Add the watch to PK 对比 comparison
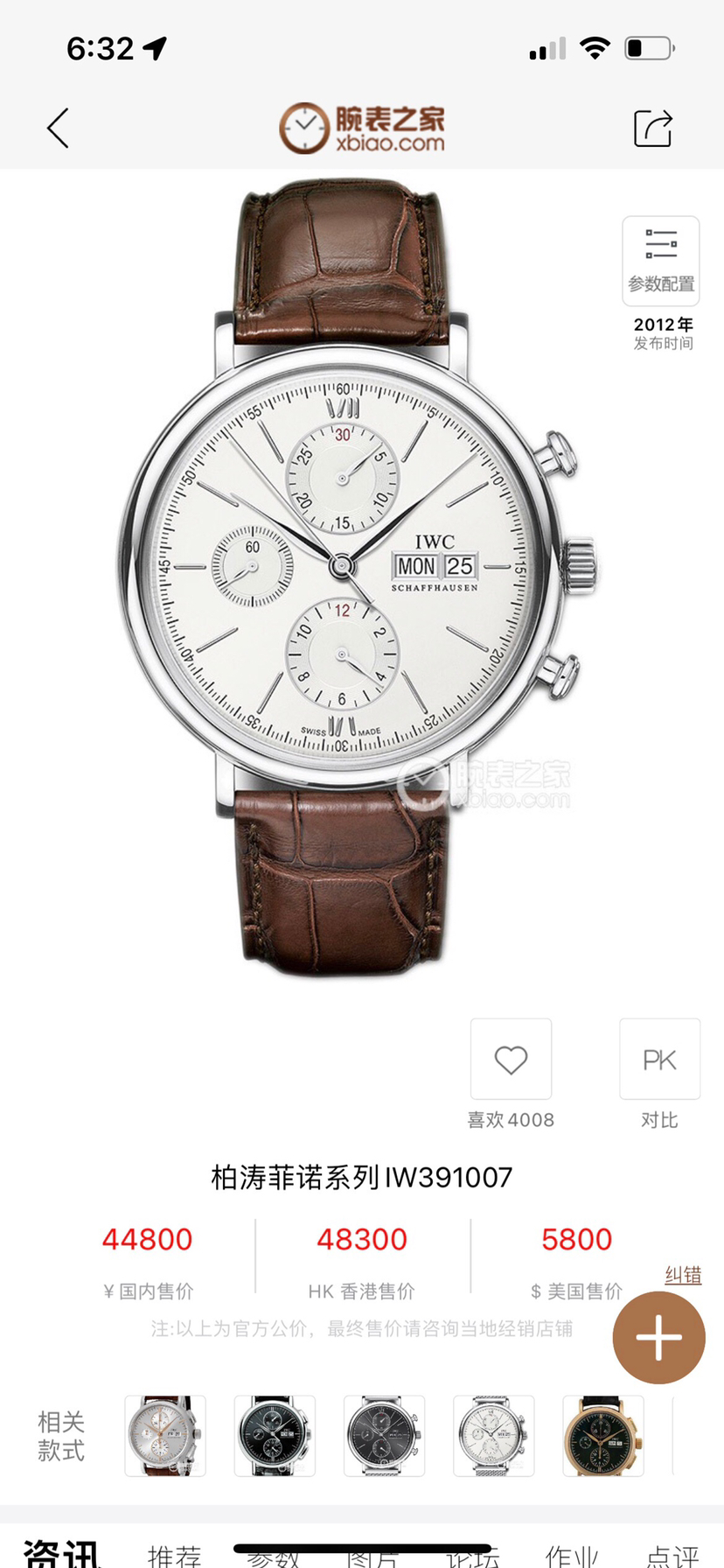724x1568 pixels. tap(659, 1060)
